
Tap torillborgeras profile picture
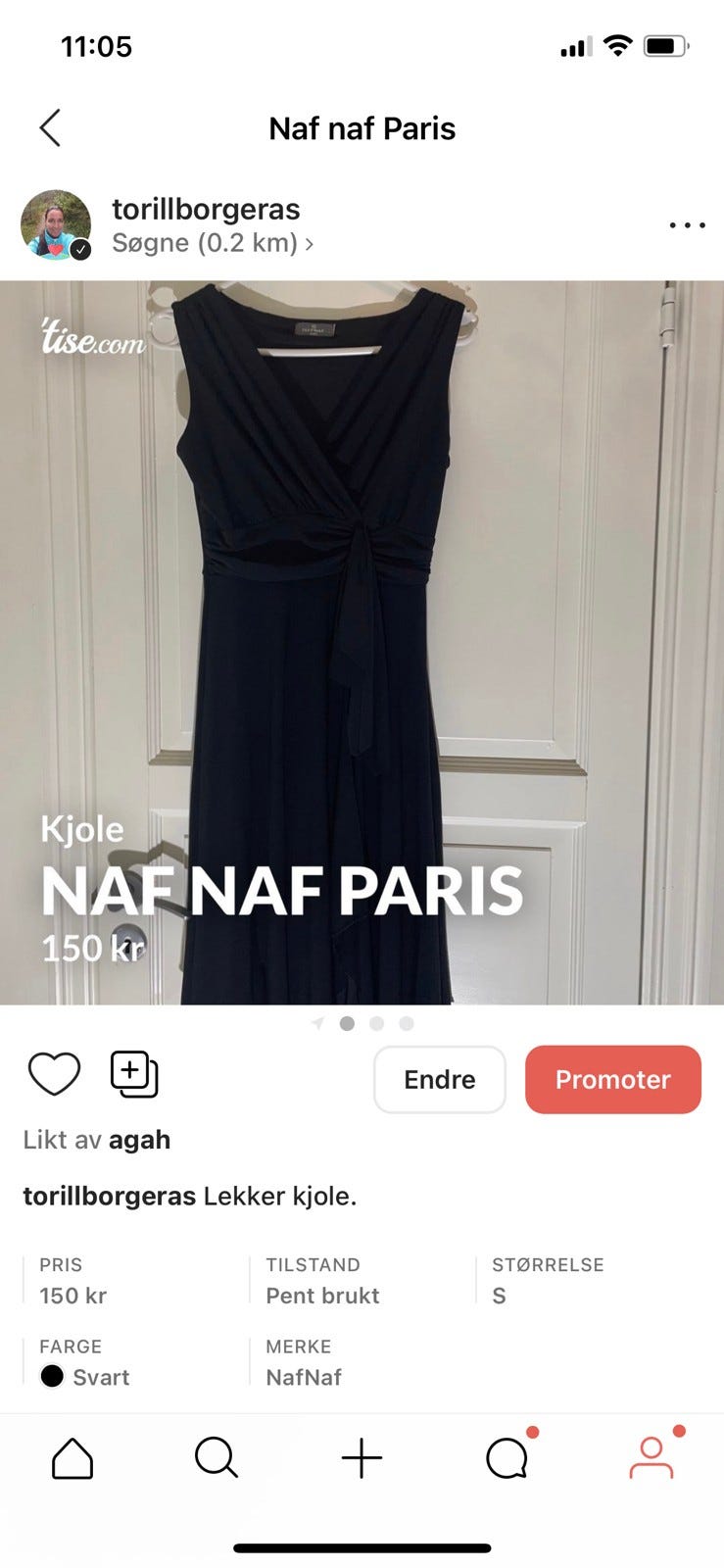56,224
